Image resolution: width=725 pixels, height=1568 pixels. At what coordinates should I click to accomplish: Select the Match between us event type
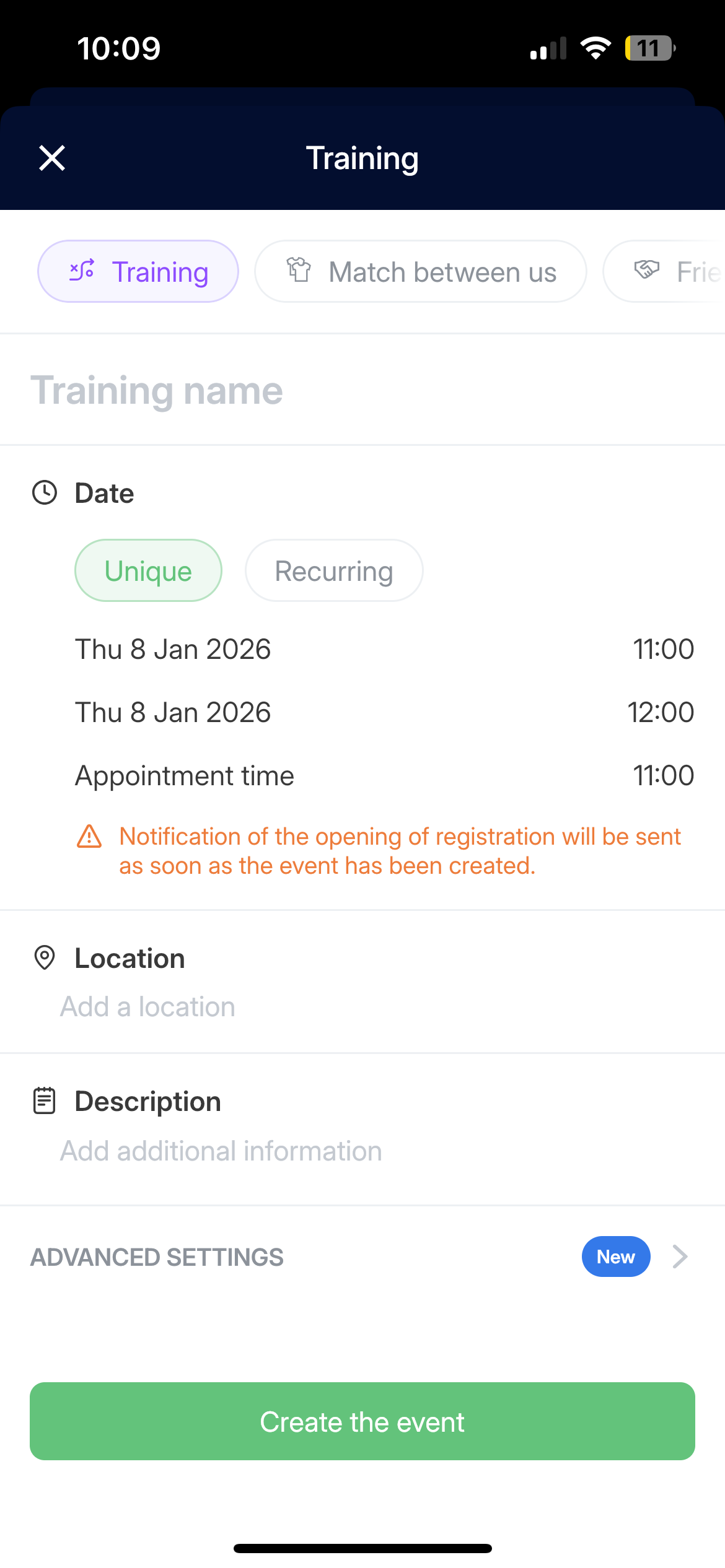point(420,271)
